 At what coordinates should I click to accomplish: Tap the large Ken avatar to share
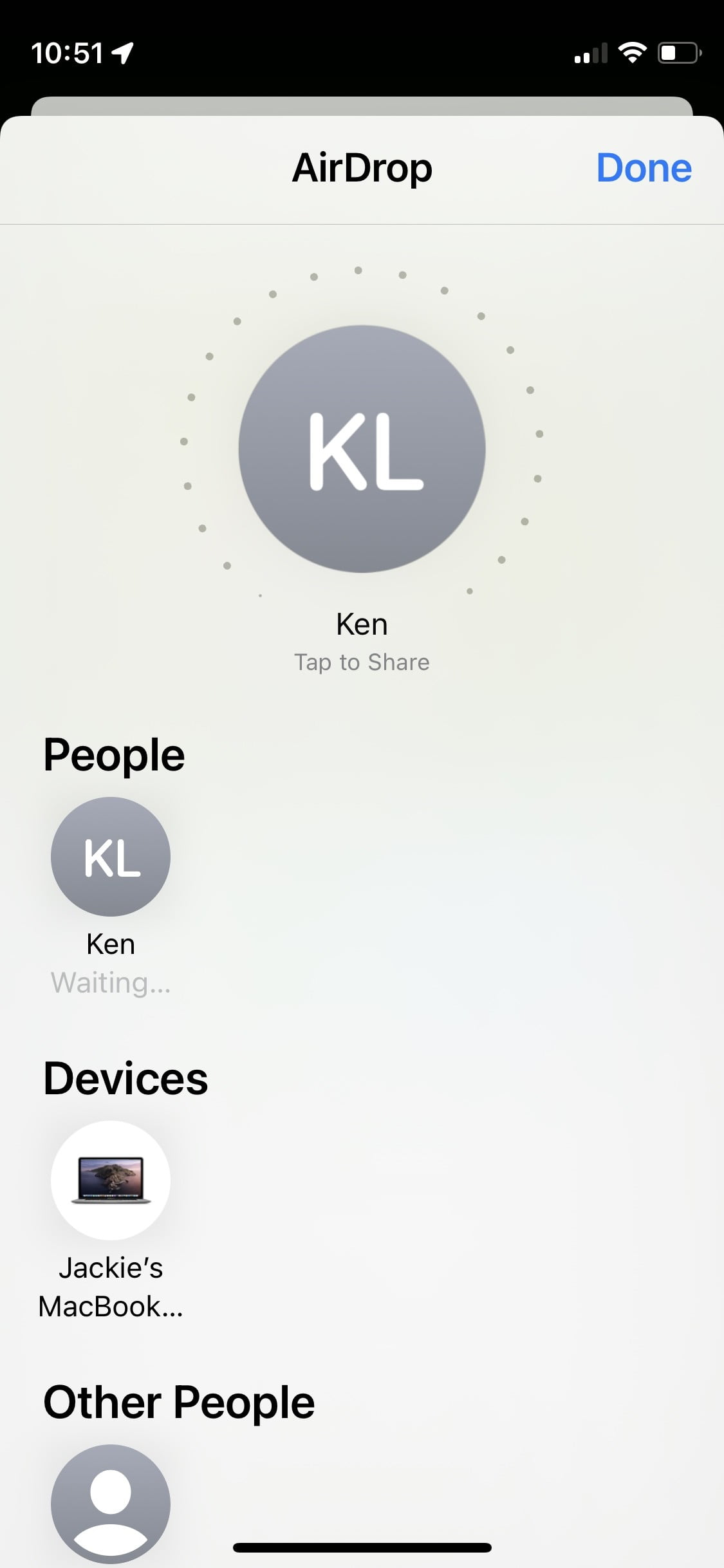(x=362, y=449)
